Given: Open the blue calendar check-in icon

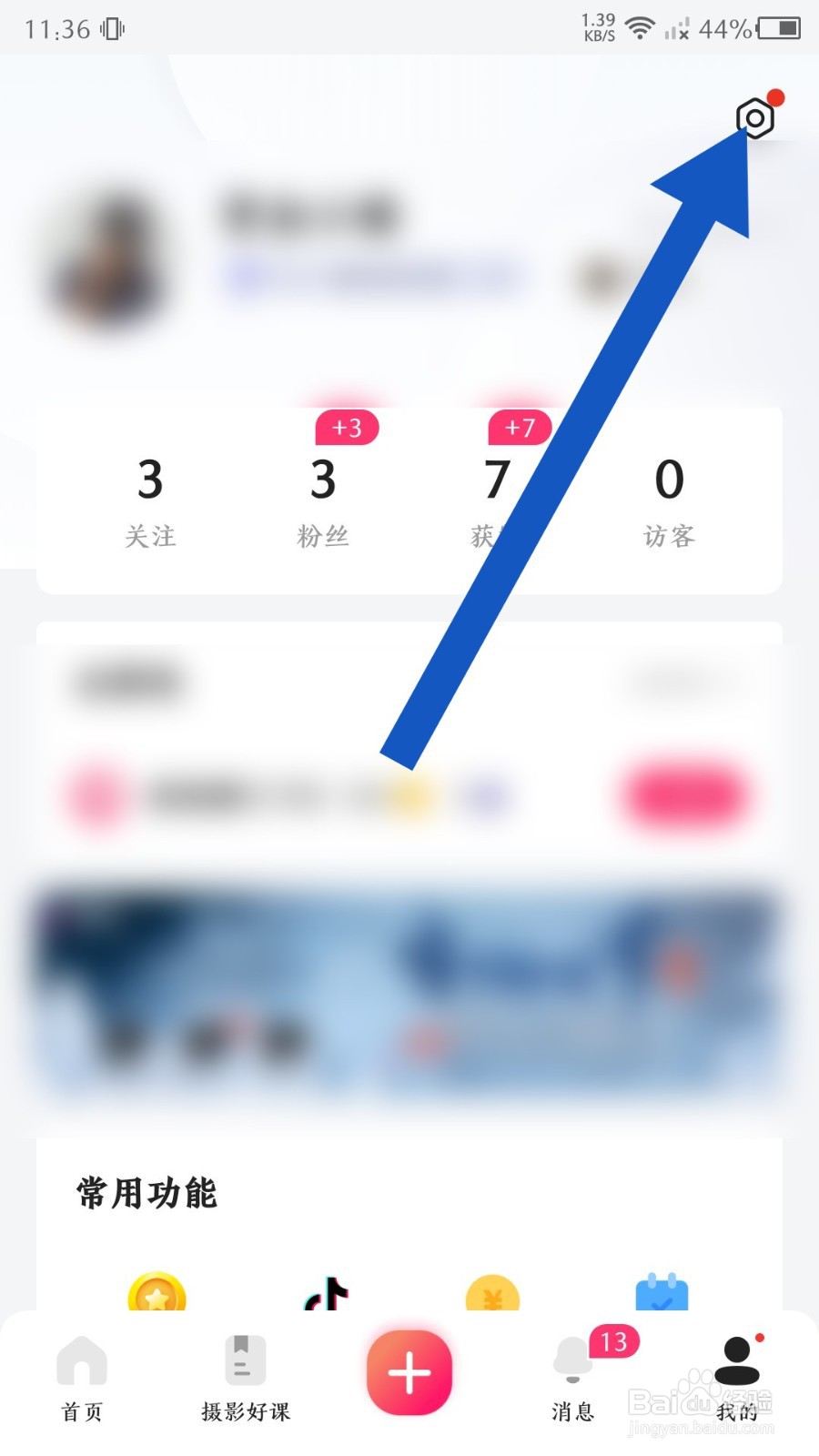Looking at the screenshot, I should (661, 1297).
